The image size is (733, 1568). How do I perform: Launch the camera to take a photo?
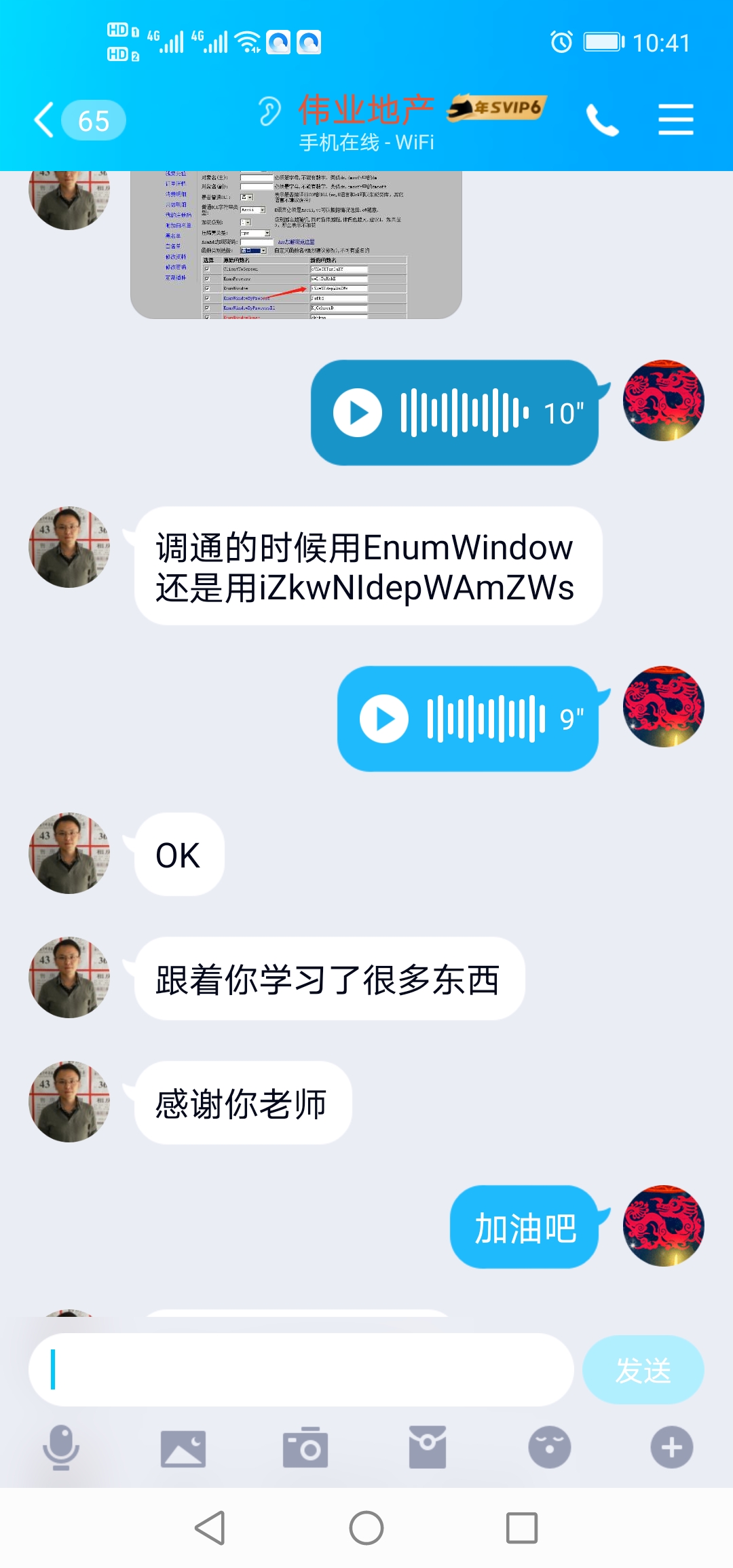tap(305, 1447)
